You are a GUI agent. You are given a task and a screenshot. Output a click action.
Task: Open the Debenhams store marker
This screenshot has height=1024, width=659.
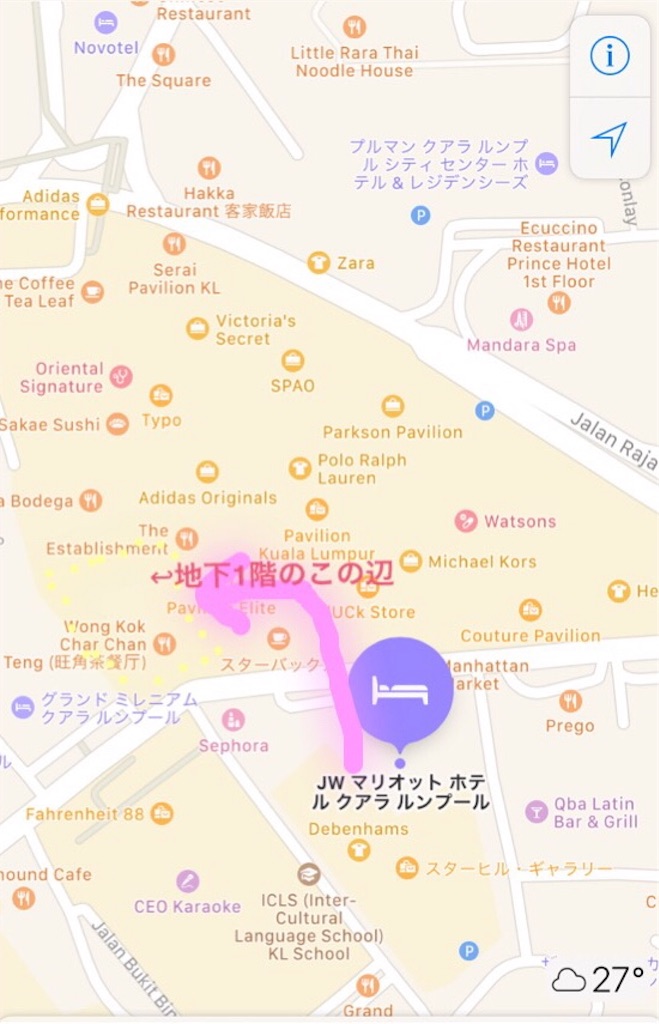coord(359,850)
